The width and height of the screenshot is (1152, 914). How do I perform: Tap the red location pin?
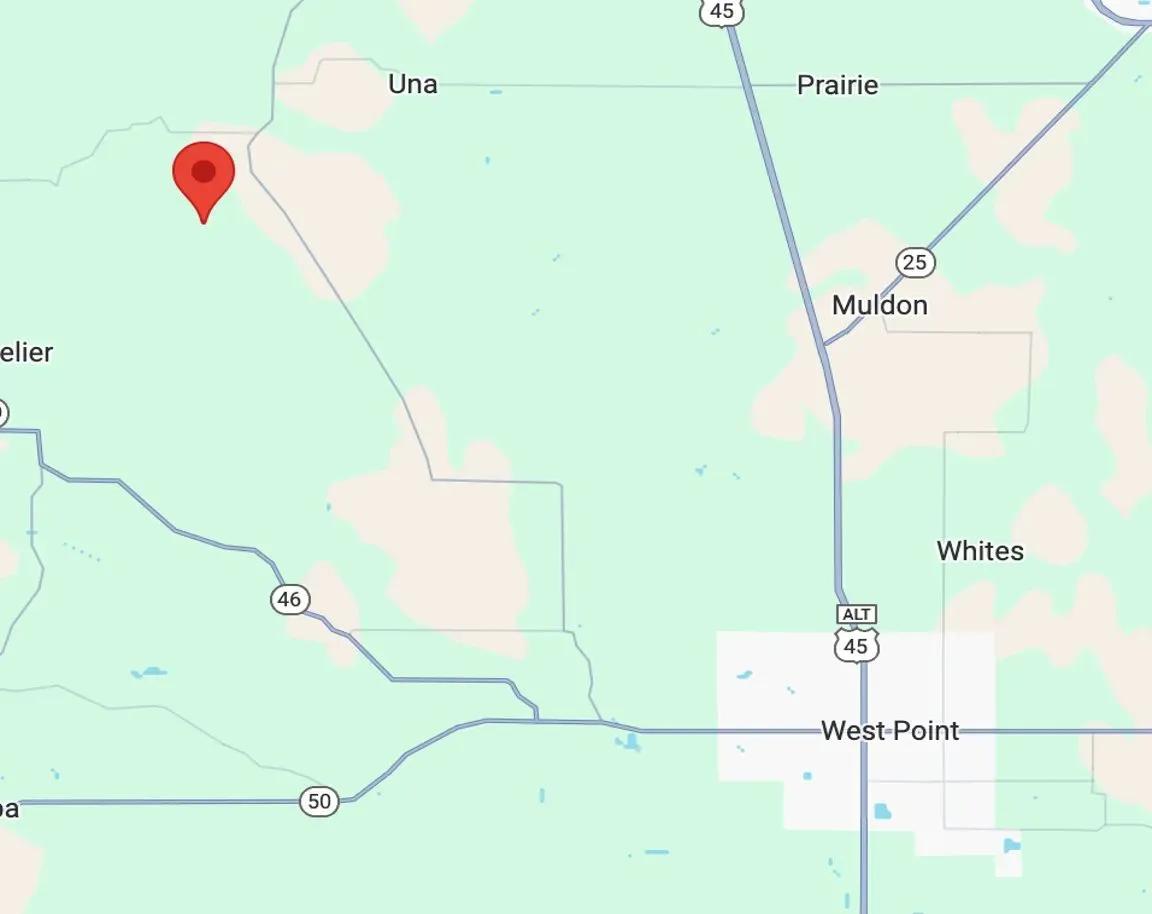point(204,176)
